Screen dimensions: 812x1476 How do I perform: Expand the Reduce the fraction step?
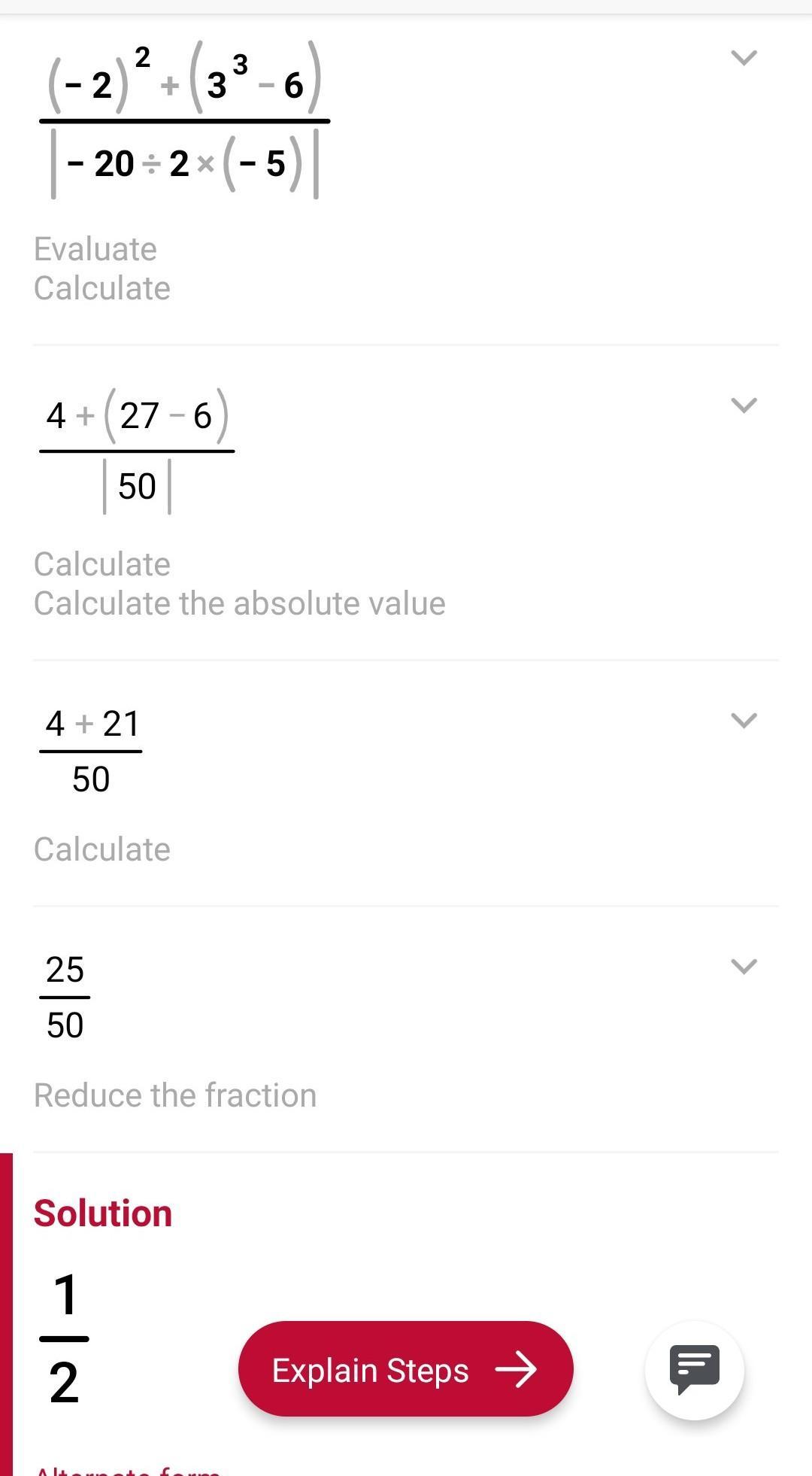(744, 966)
